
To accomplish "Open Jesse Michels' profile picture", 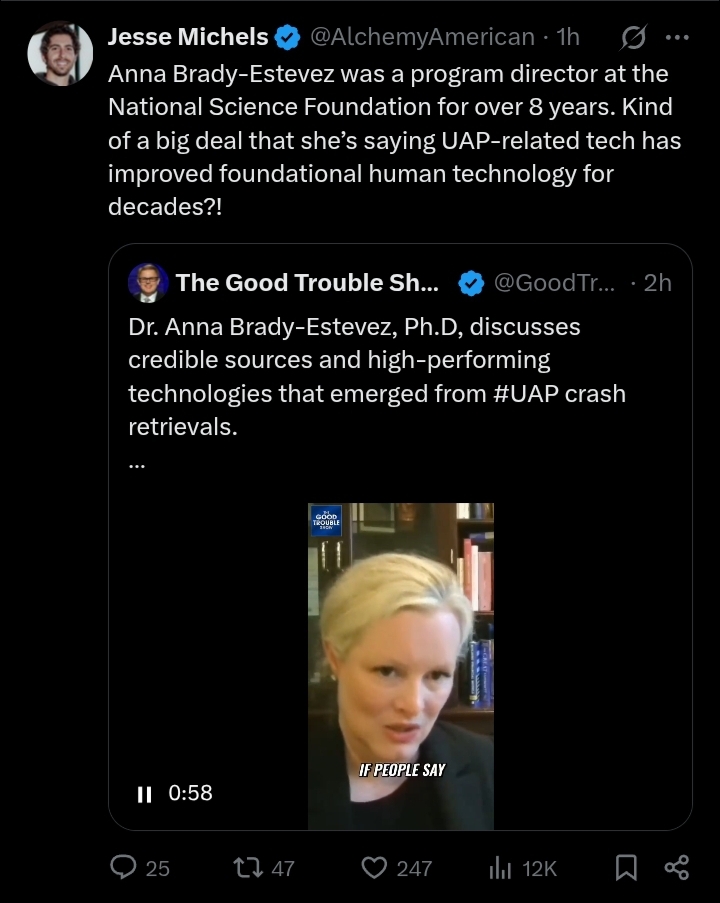I will 60,53.
